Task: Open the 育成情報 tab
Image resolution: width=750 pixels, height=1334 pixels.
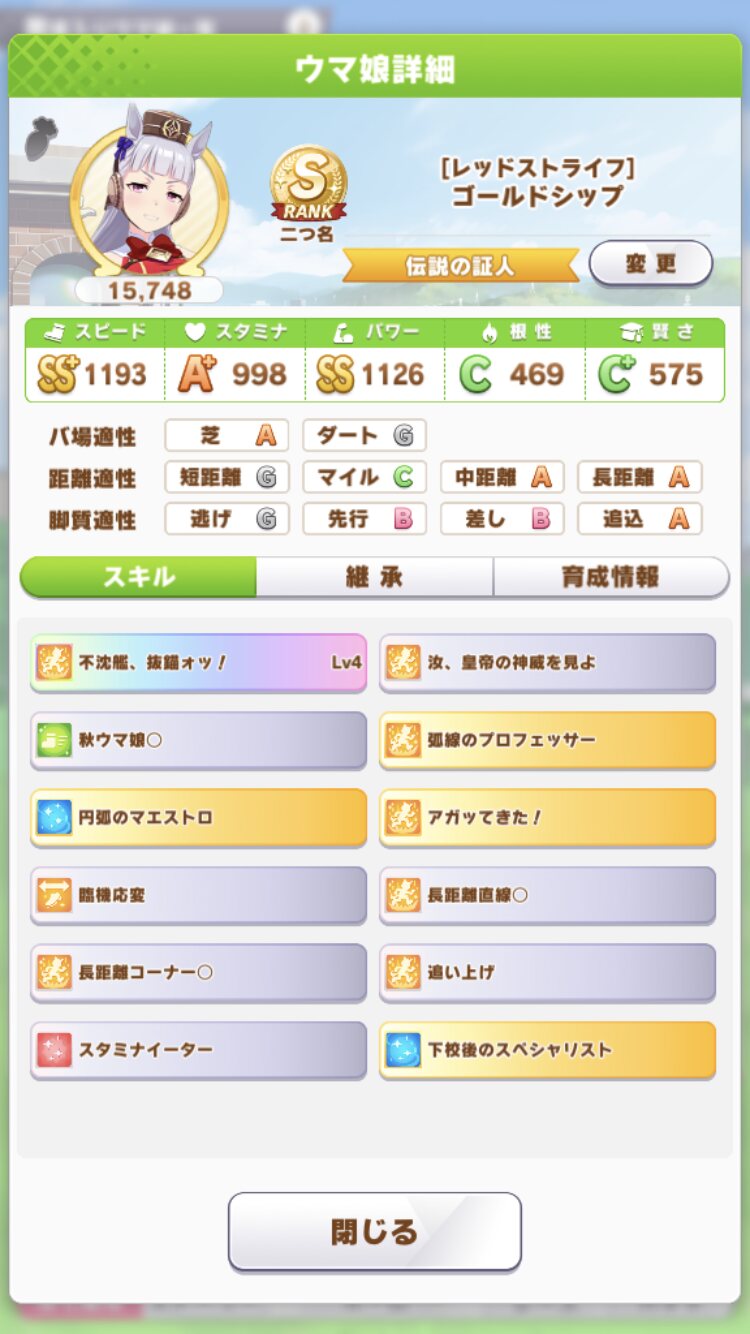Action: 610,577
